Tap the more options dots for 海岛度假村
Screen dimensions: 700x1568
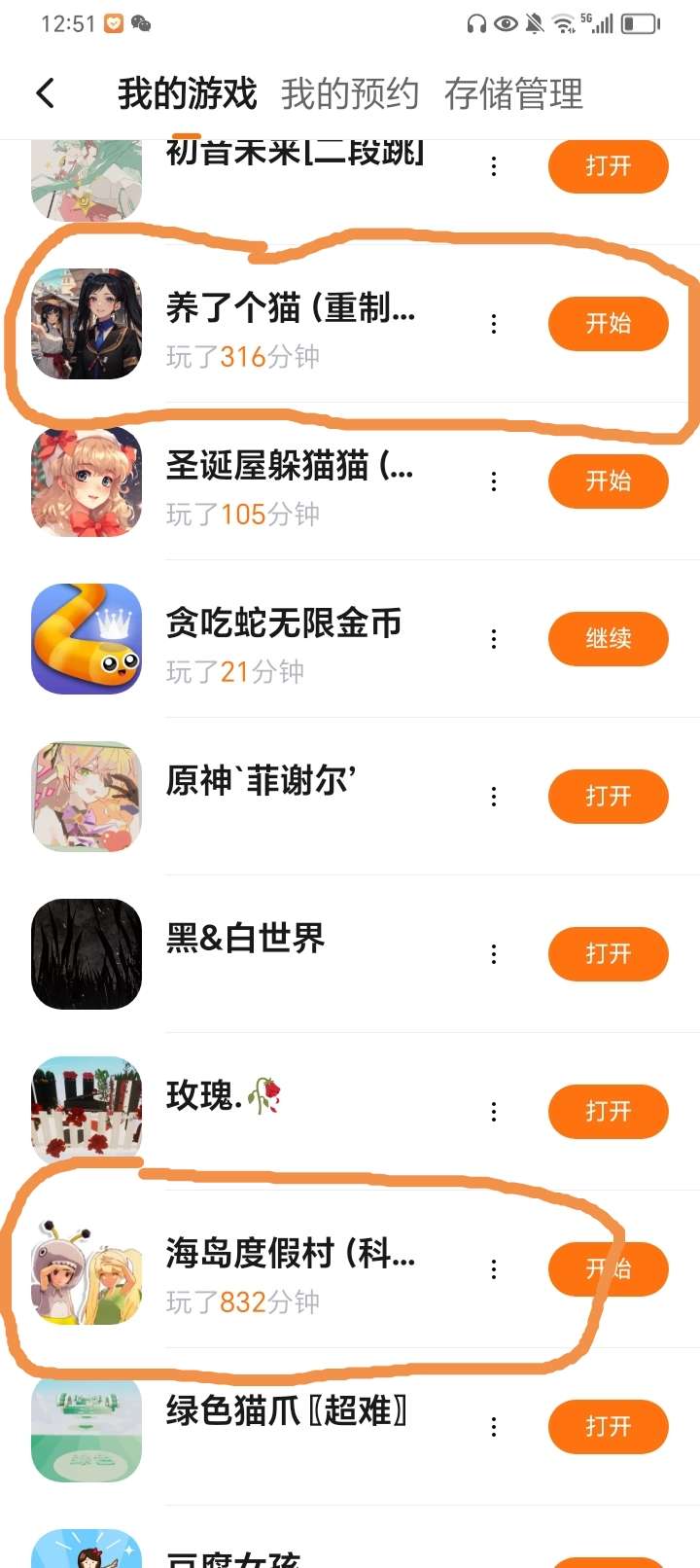(494, 1269)
